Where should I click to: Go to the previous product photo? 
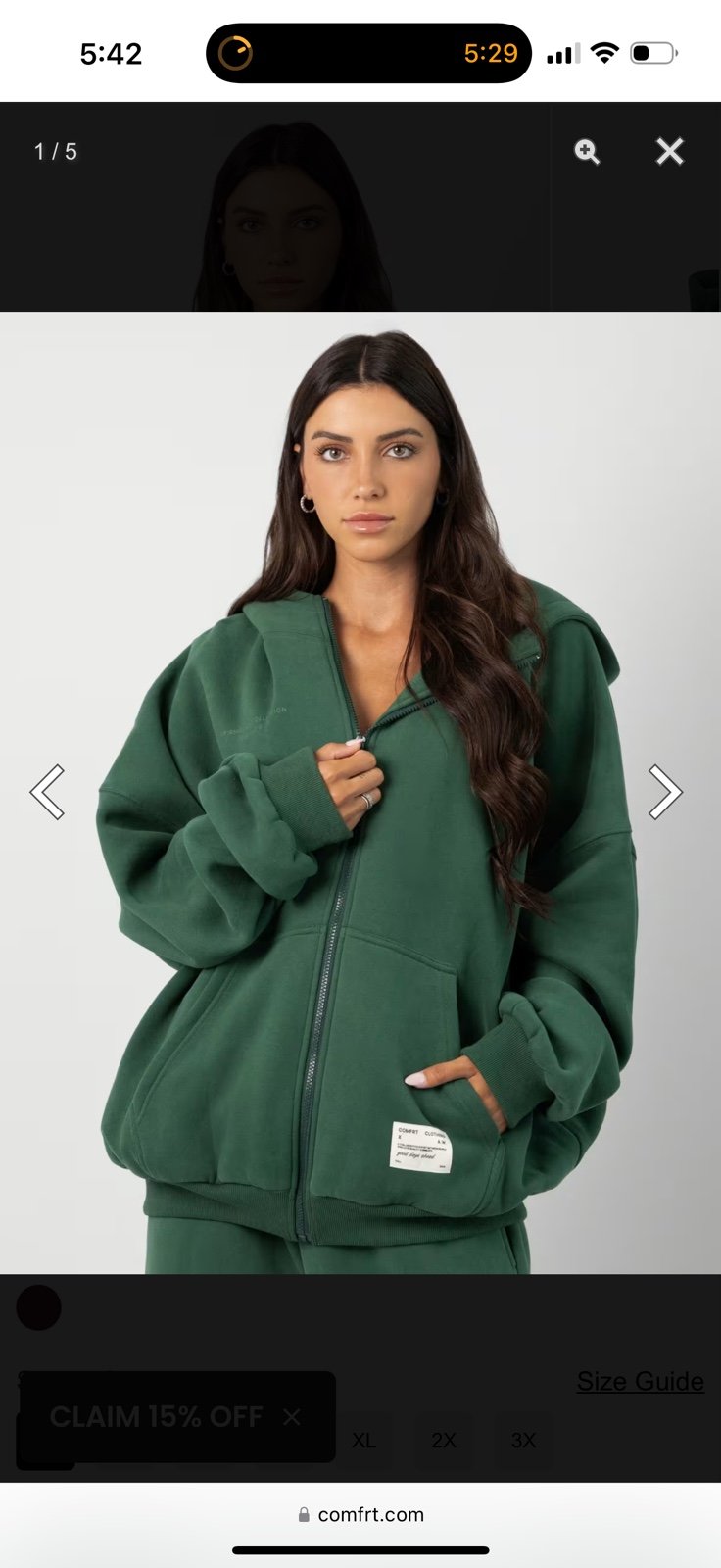click(x=47, y=792)
